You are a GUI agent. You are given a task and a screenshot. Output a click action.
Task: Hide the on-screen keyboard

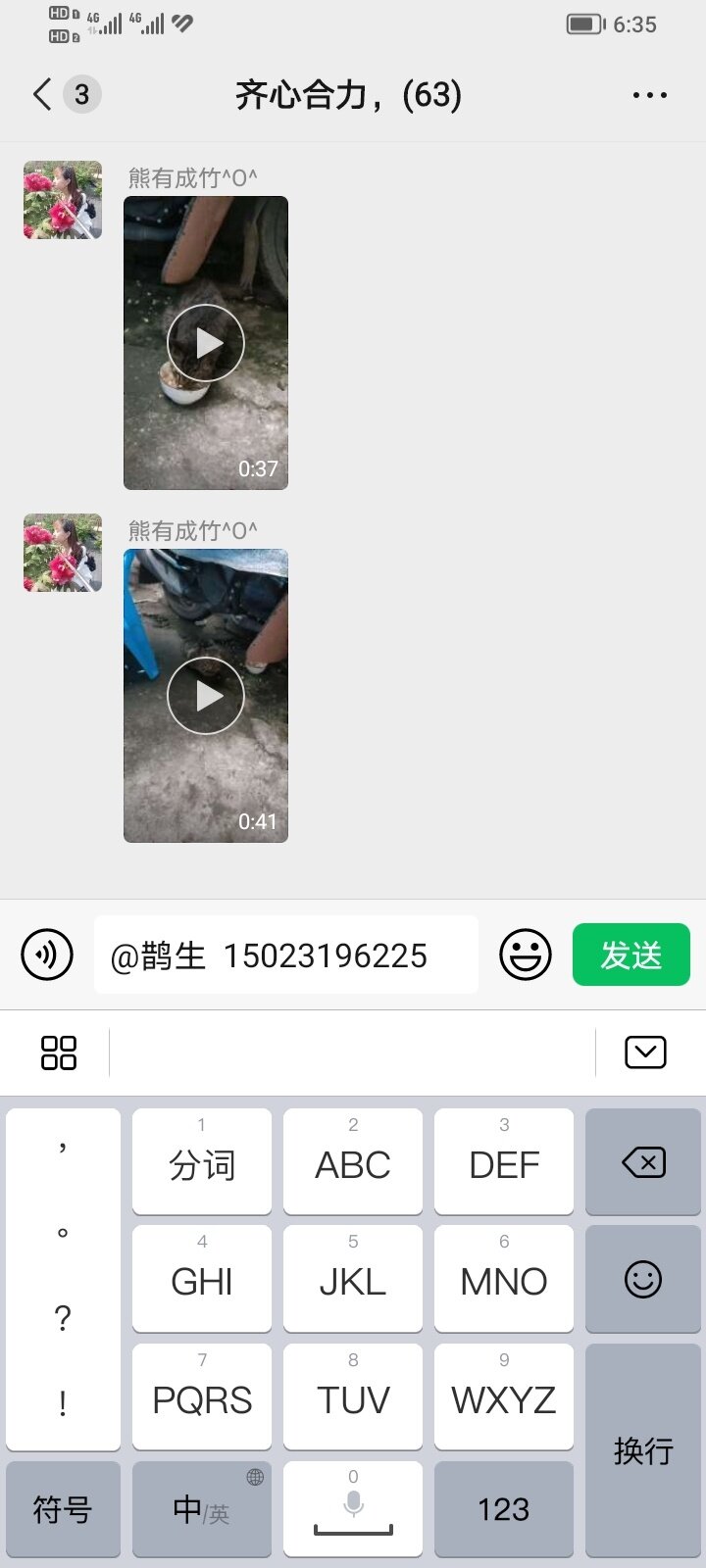click(645, 1053)
